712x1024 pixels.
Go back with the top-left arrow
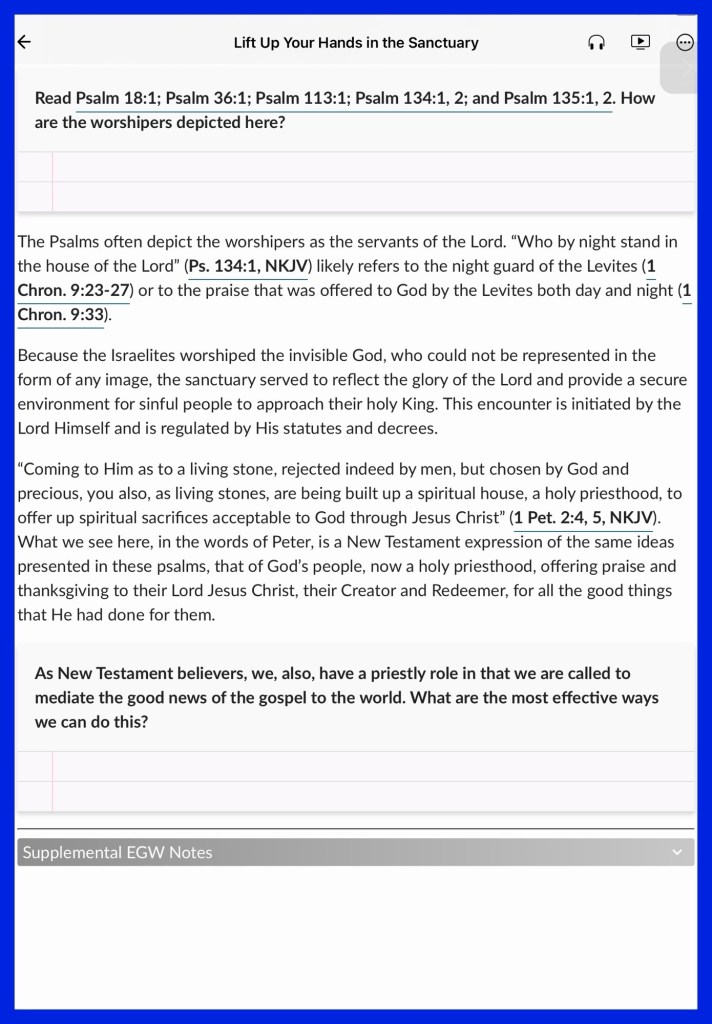(24, 42)
